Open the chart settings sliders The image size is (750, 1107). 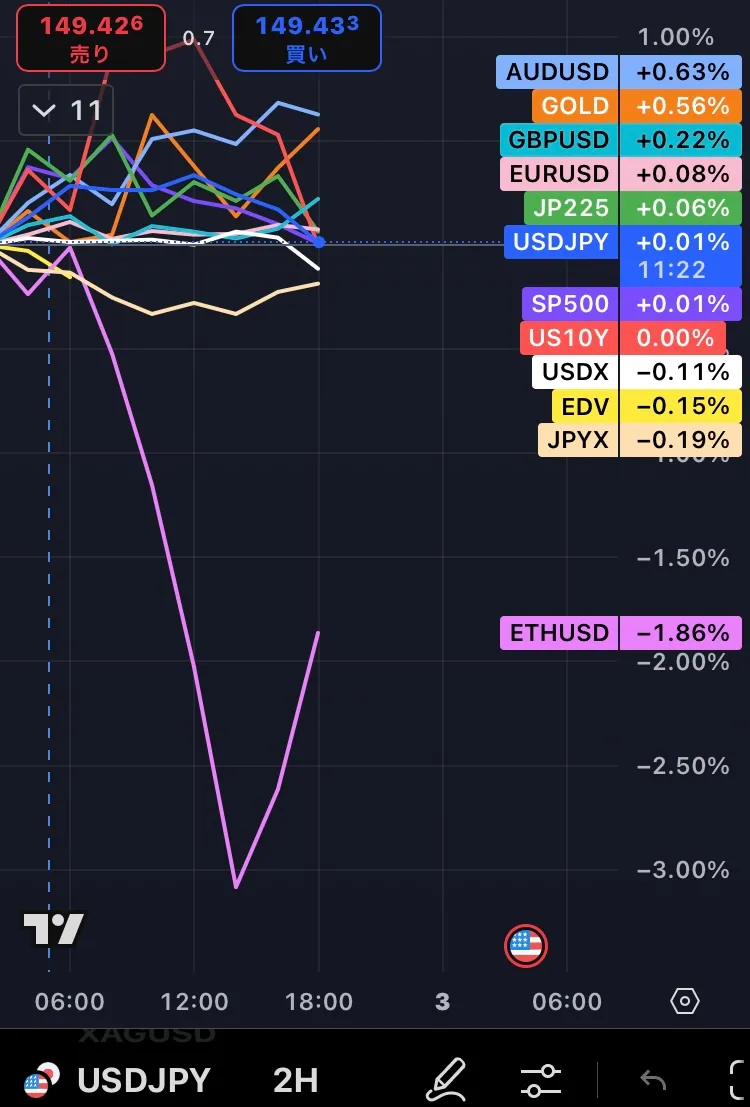[541, 1080]
